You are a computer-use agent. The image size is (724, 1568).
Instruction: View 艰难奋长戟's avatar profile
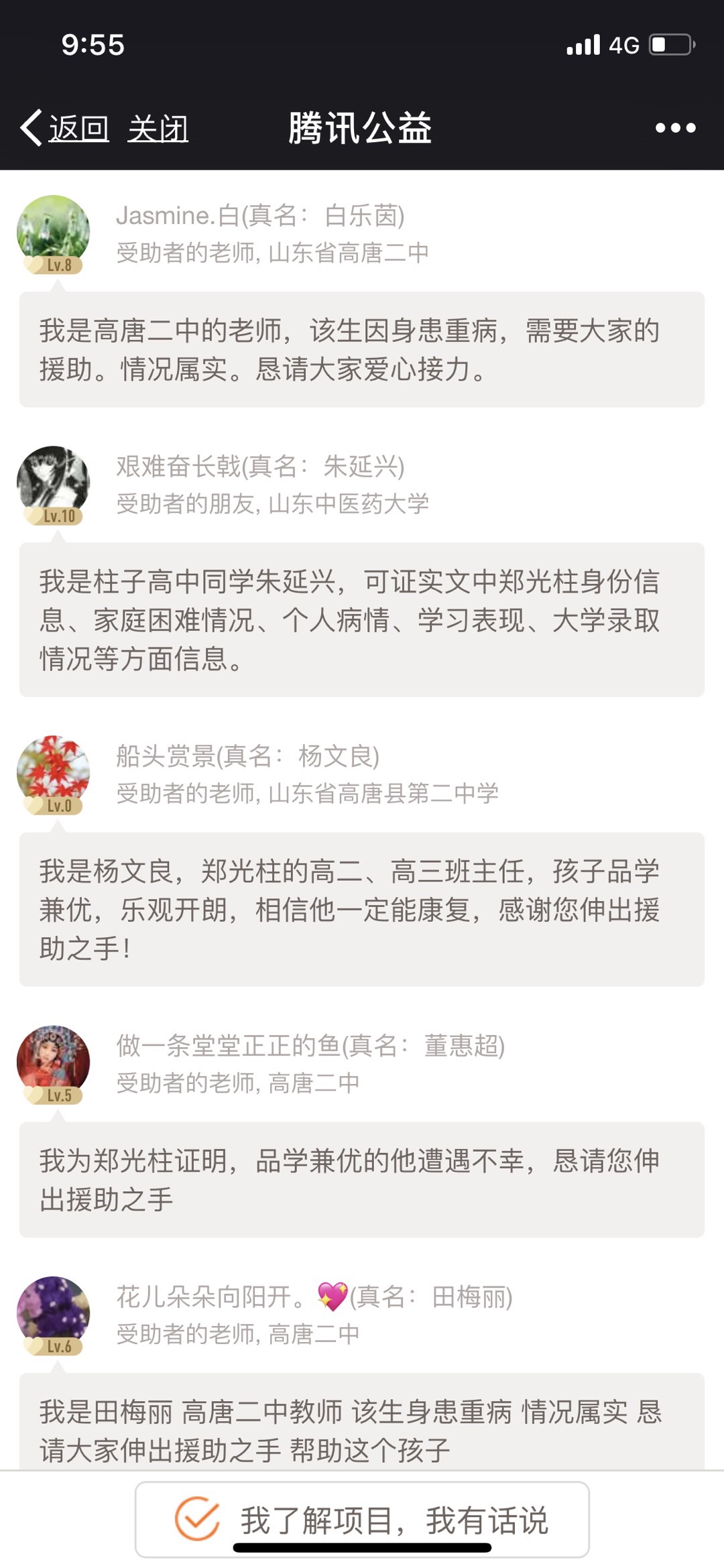[54, 483]
